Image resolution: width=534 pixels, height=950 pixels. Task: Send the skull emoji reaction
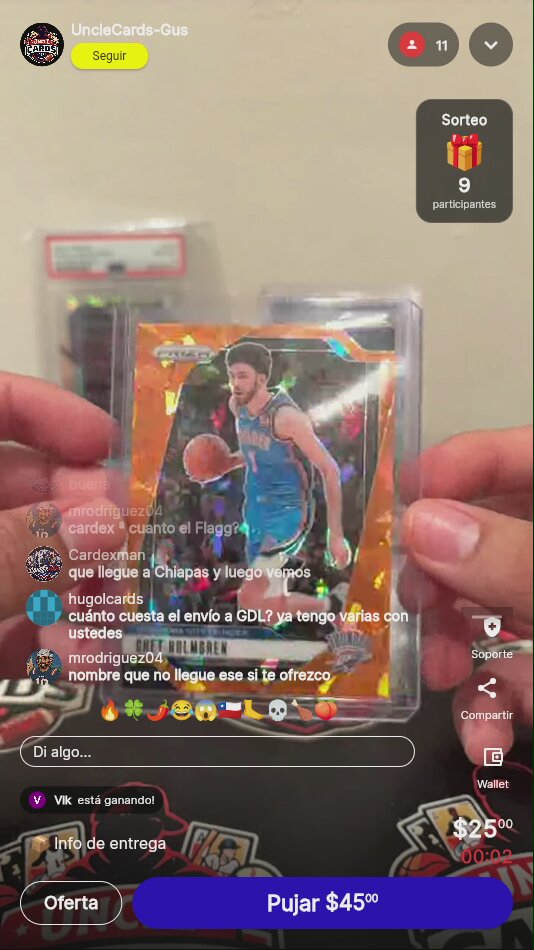coord(278,710)
